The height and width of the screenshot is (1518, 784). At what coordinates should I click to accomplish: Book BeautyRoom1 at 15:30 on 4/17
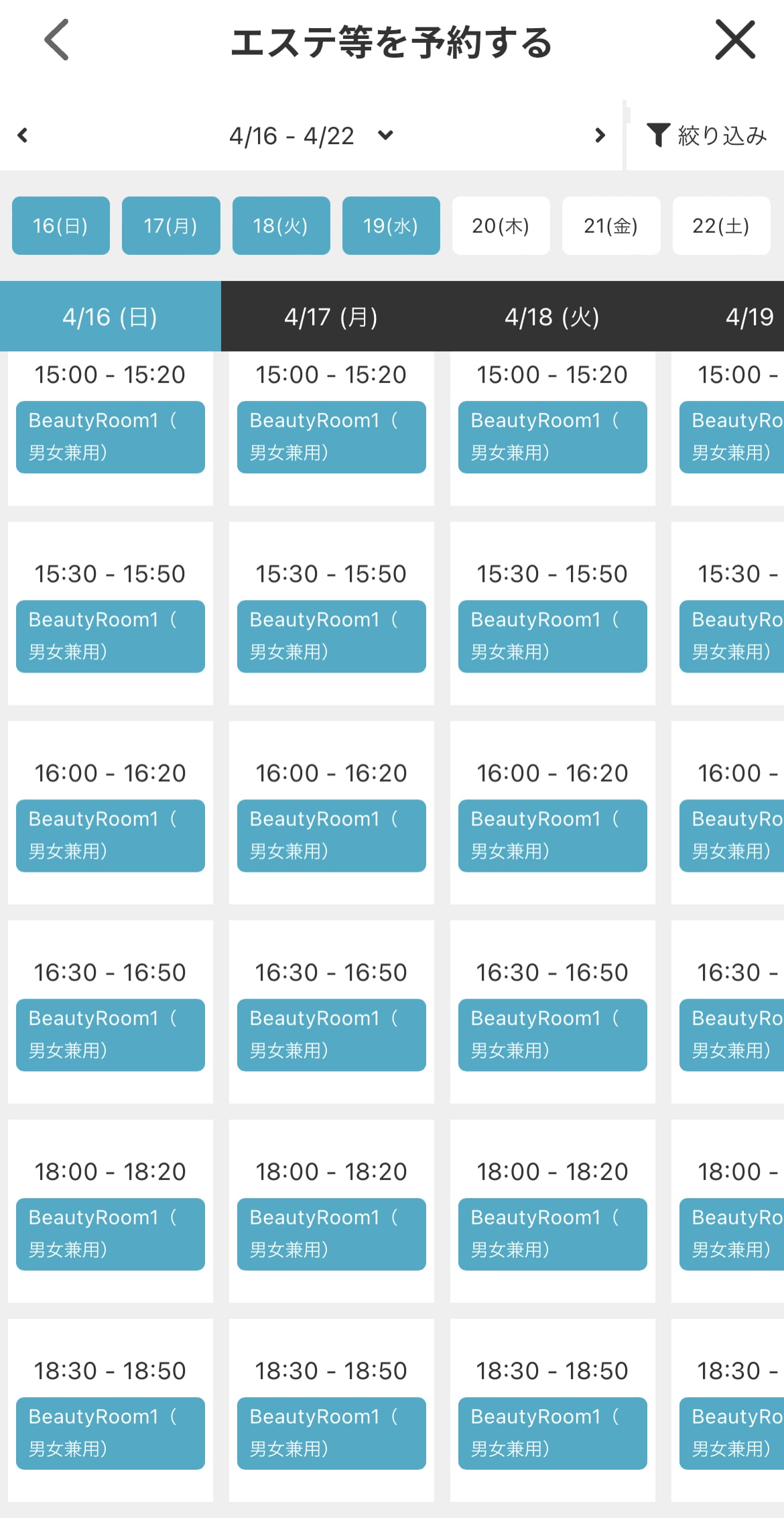332,636
